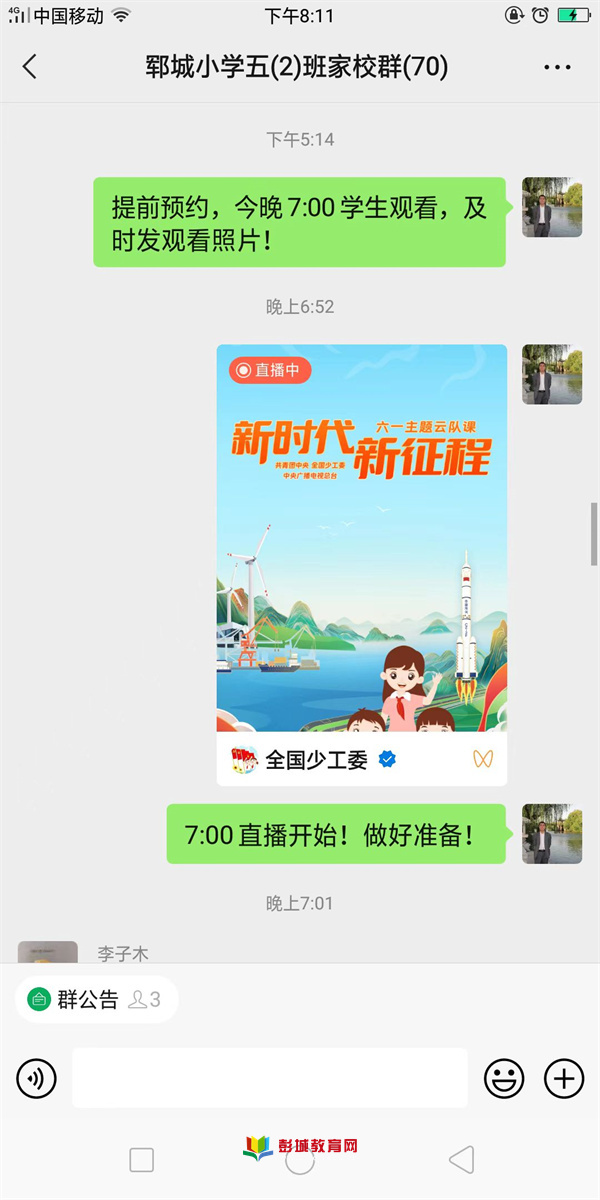View sender avatar beside 提前预约 message

552,208
